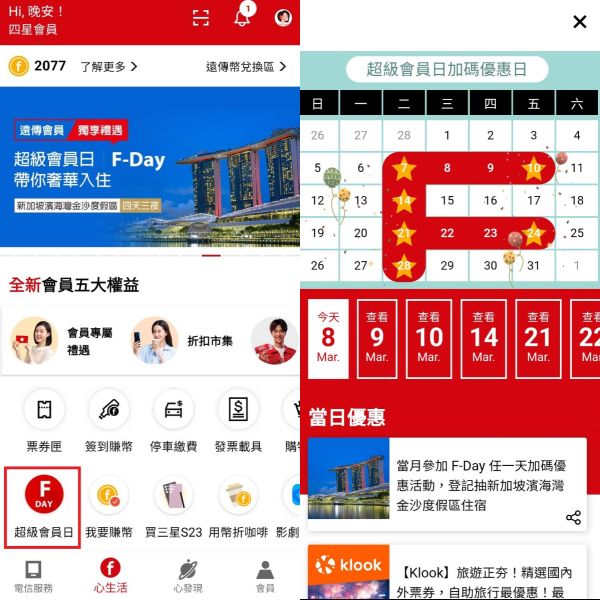Image resolution: width=600 pixels, height=600 pixels.
Task: Go to 遠傳幣兌換區
Action: point(246,67)
